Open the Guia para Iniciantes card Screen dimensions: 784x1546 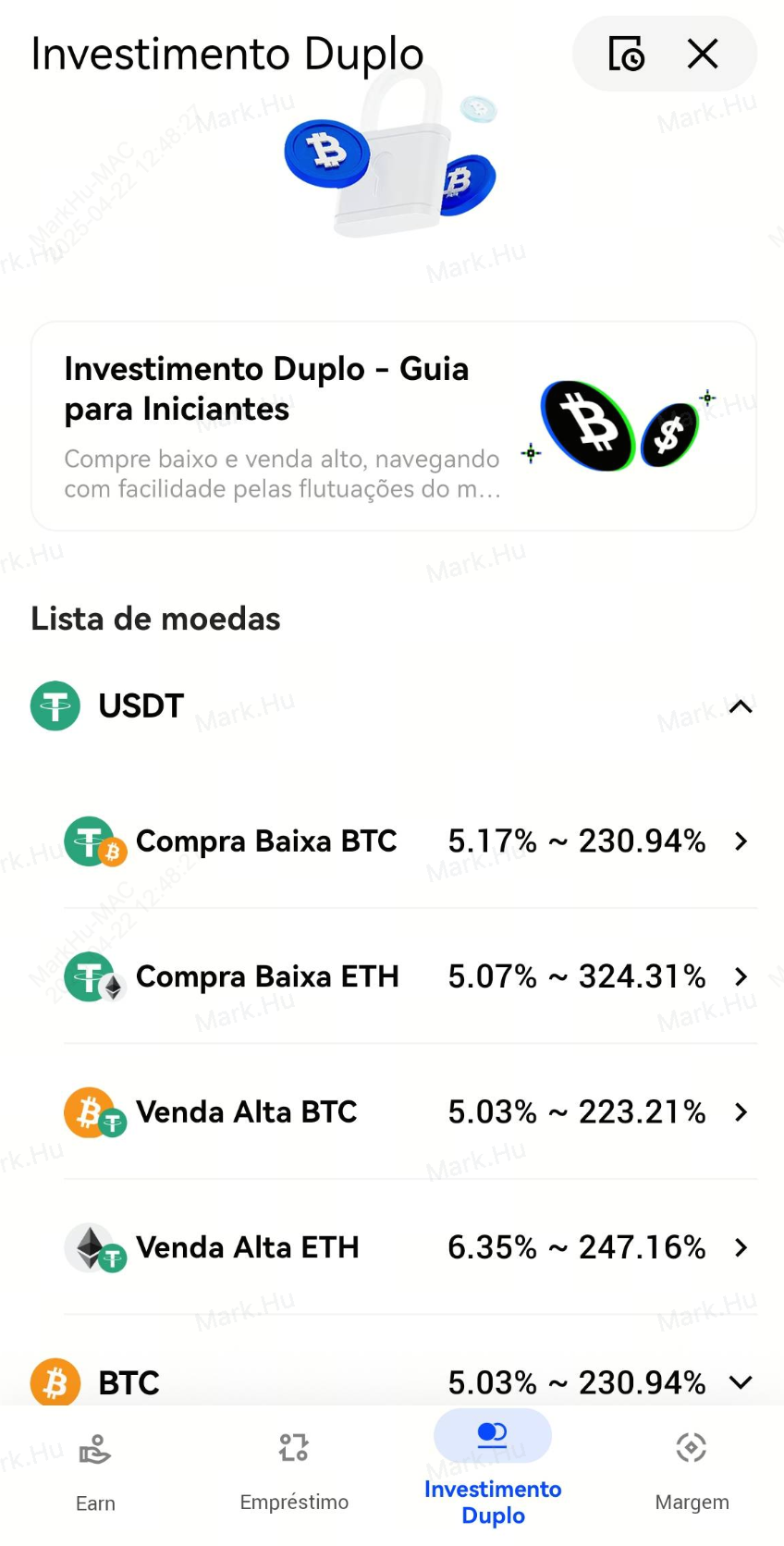point(394,426)
